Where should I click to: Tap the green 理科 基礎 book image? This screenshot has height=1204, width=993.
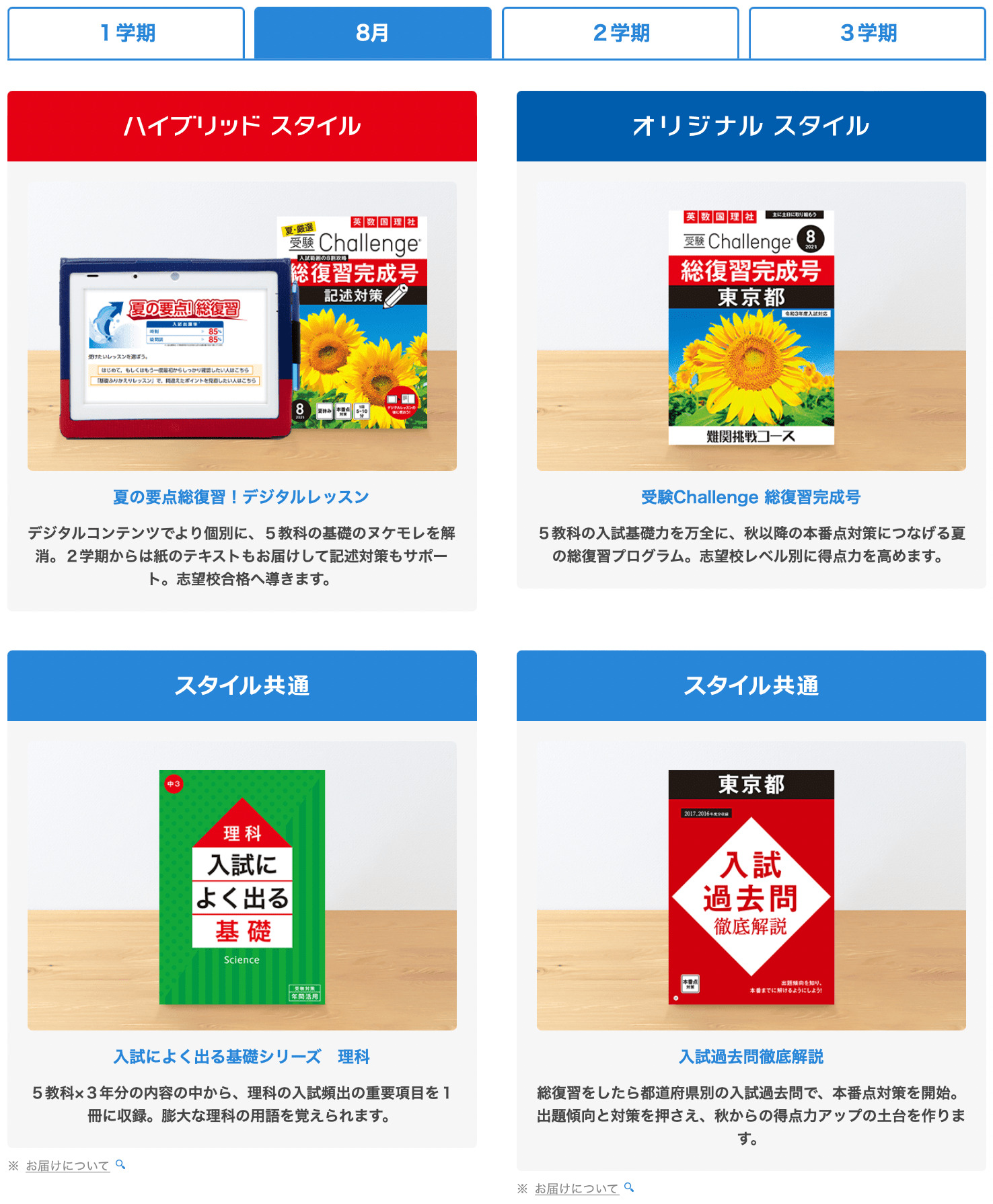(242, 887)
